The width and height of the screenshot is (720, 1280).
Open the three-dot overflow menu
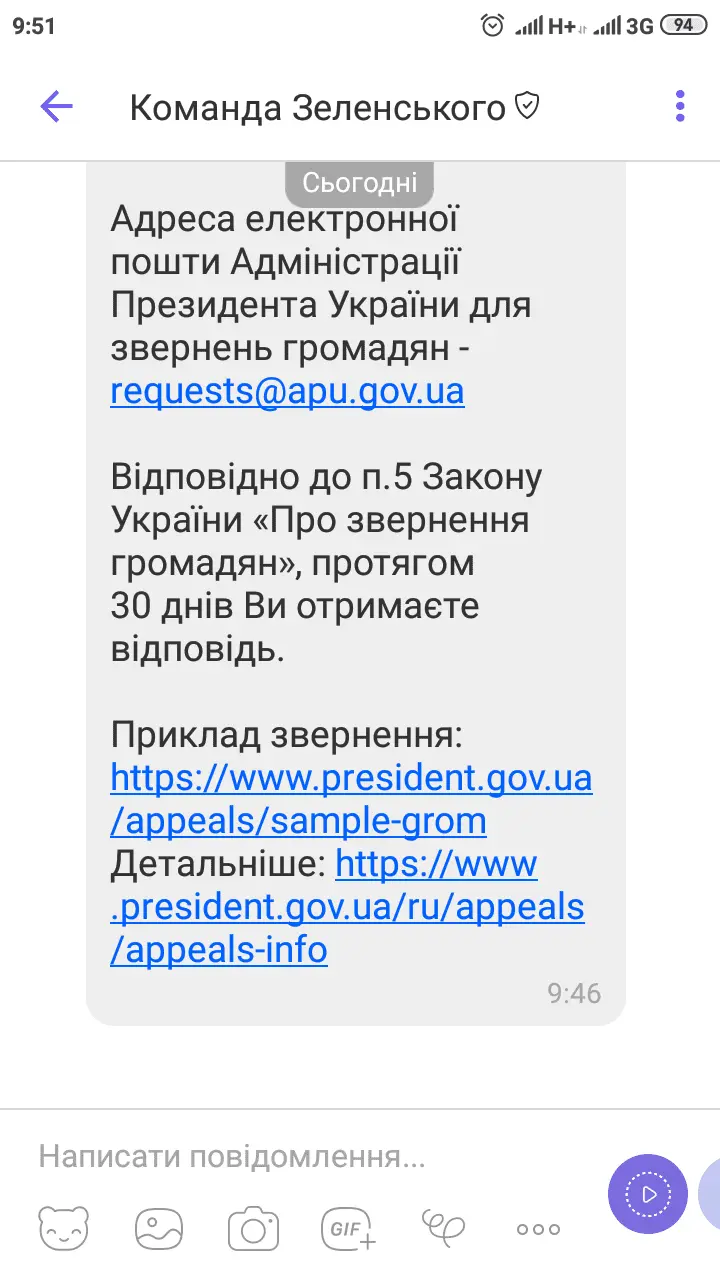point(680,106)
